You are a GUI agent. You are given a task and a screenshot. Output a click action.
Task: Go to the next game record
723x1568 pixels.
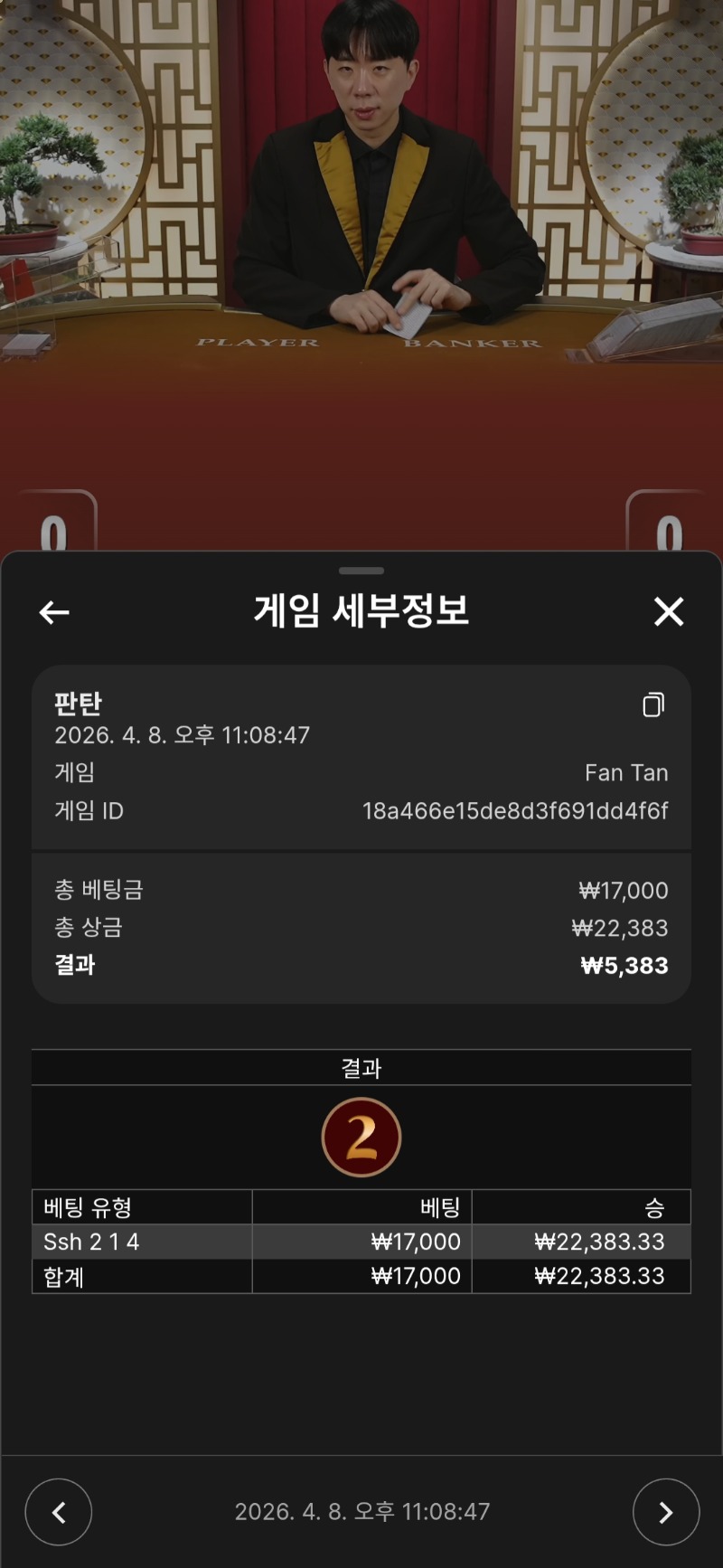[665, 1511]
